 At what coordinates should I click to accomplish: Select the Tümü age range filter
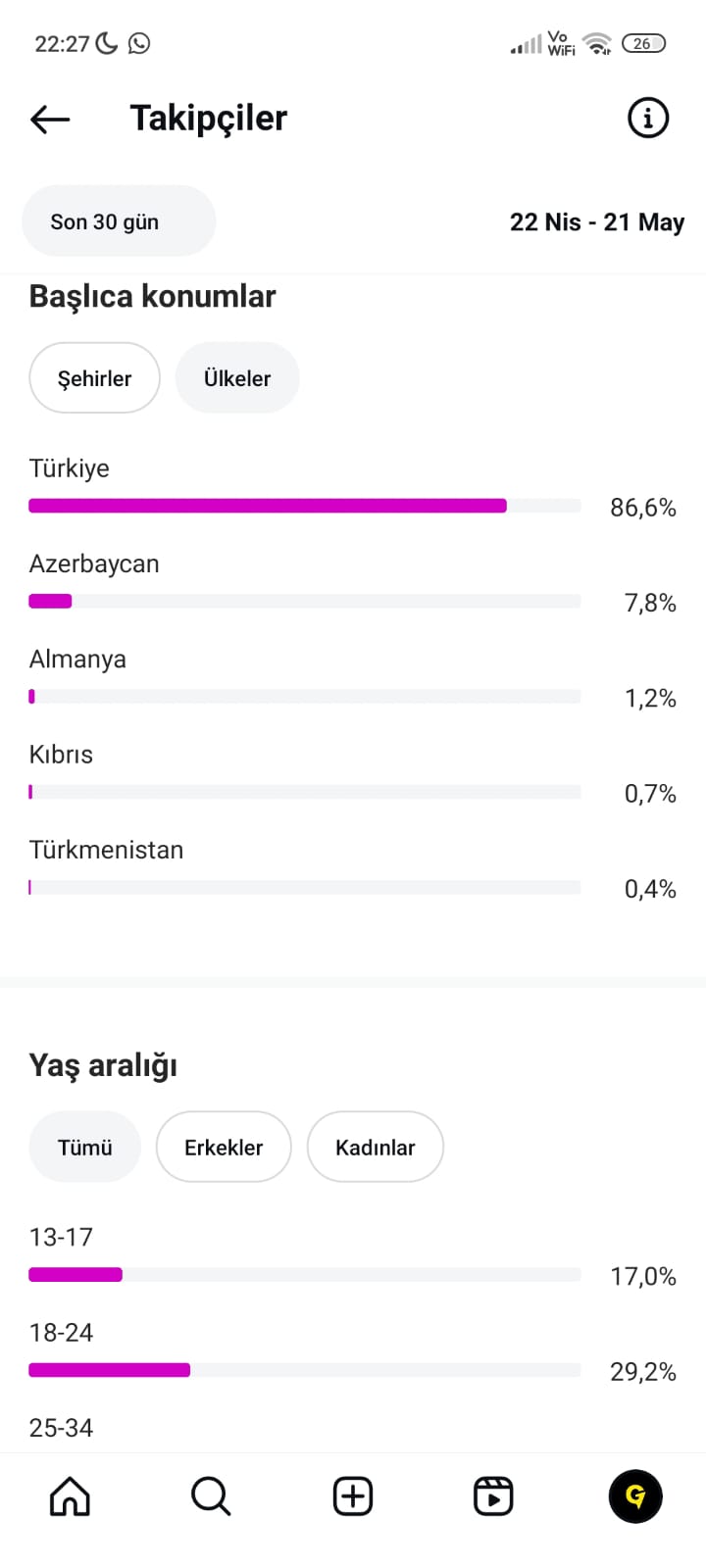point(85,1148)
